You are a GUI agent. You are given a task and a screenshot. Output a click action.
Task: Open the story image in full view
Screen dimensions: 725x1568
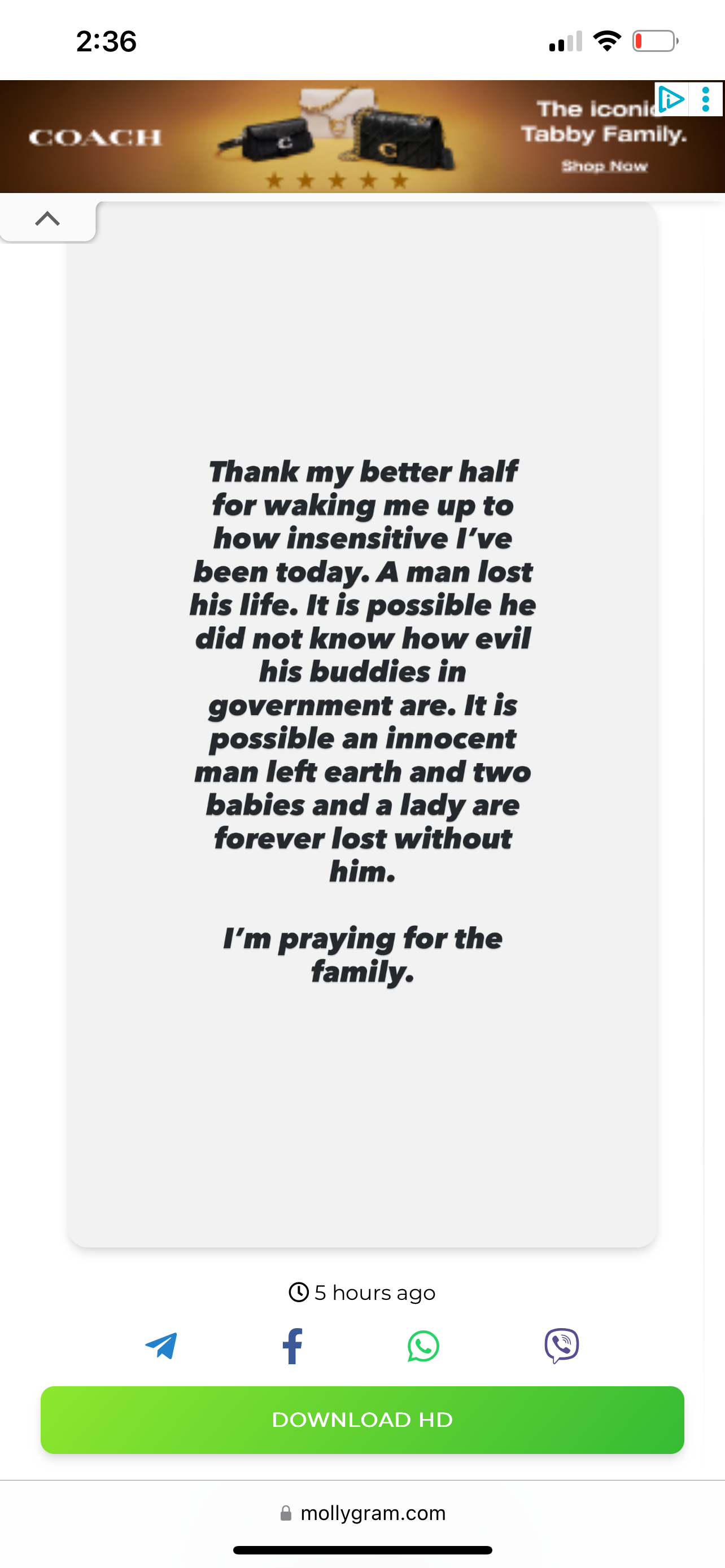tap(362, 724)
